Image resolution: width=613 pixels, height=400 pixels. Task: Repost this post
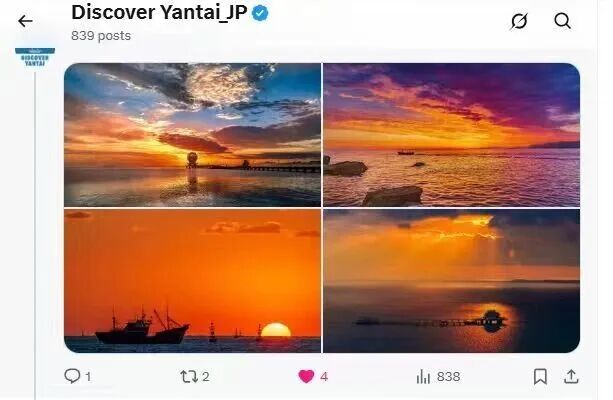(x=188, y=376)
